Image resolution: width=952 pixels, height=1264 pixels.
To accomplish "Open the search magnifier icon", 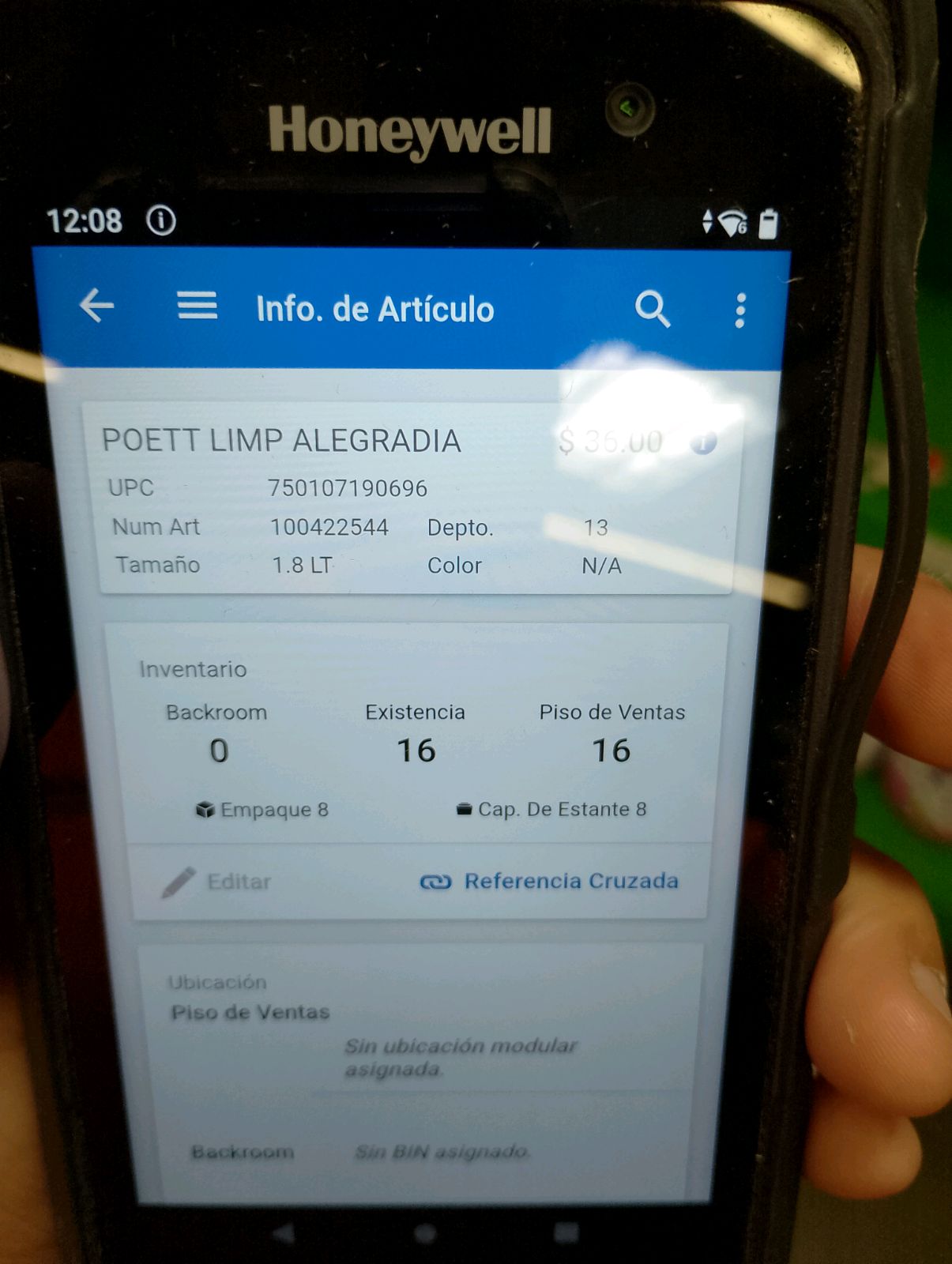I will click(653, 309).
